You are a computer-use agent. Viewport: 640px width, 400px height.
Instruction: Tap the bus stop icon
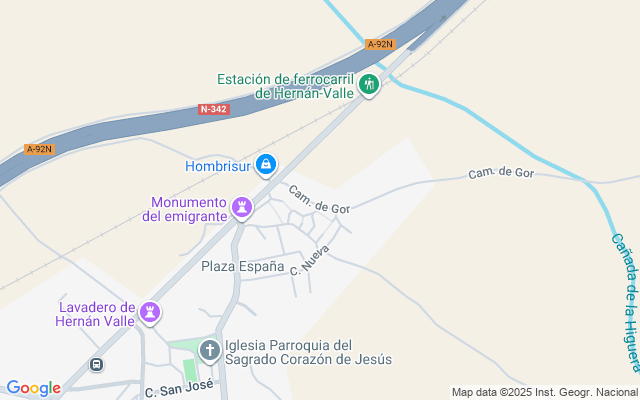click(97, 365)
